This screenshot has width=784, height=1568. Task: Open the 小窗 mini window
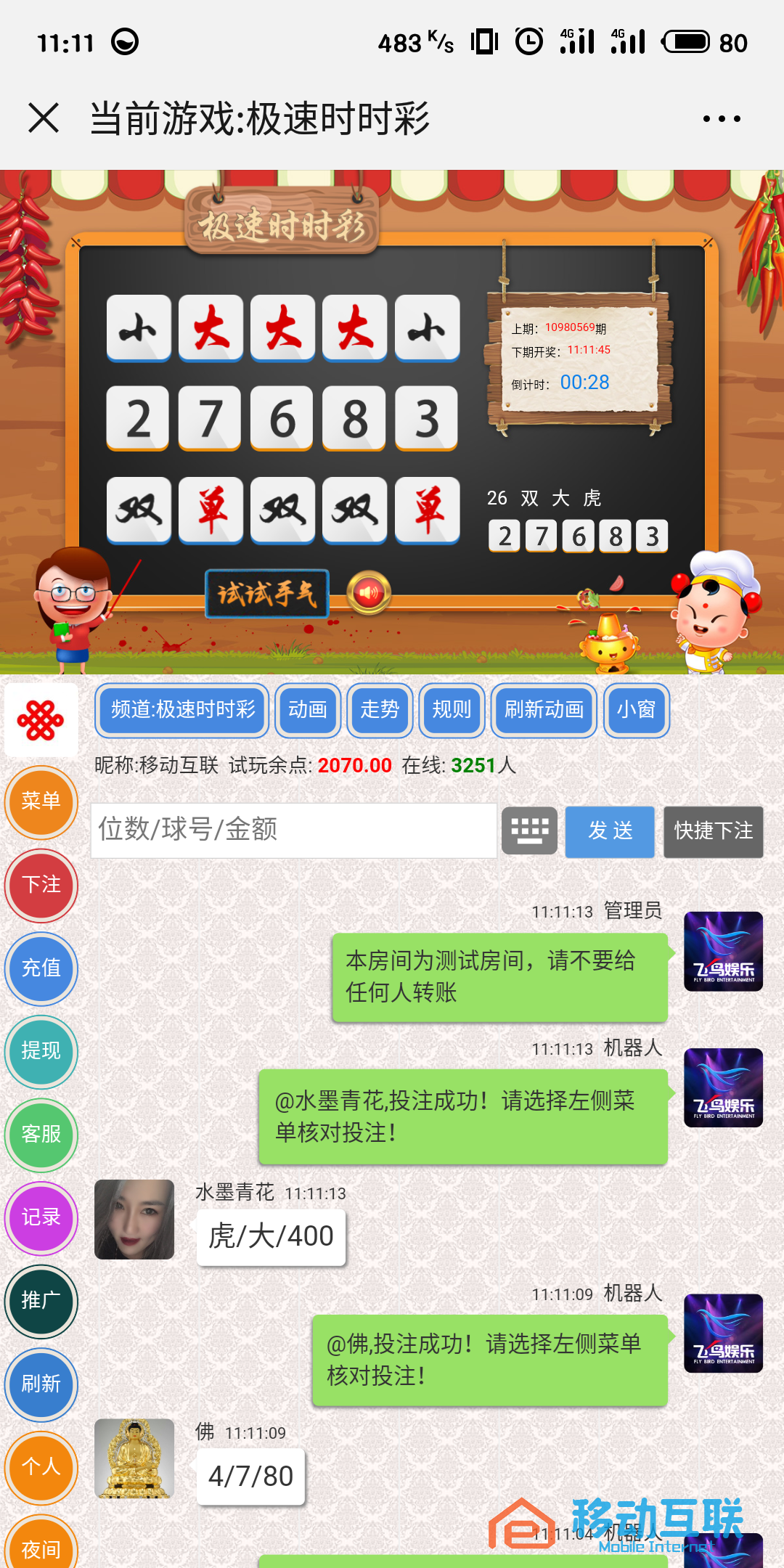[x=636, y=710]
